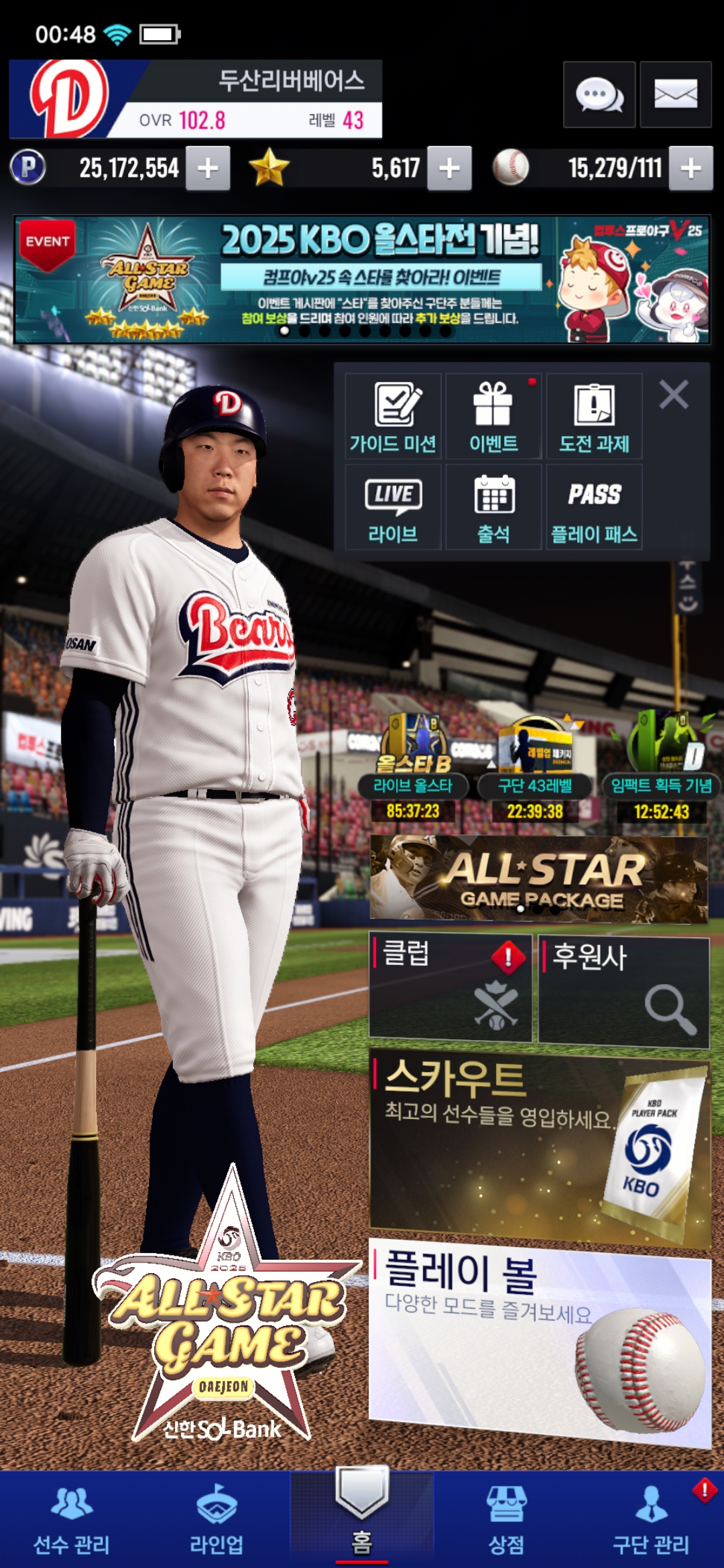Open the 후원사 sponsor card
This screenshot has width=724, height=1568.
pos(623,990)
